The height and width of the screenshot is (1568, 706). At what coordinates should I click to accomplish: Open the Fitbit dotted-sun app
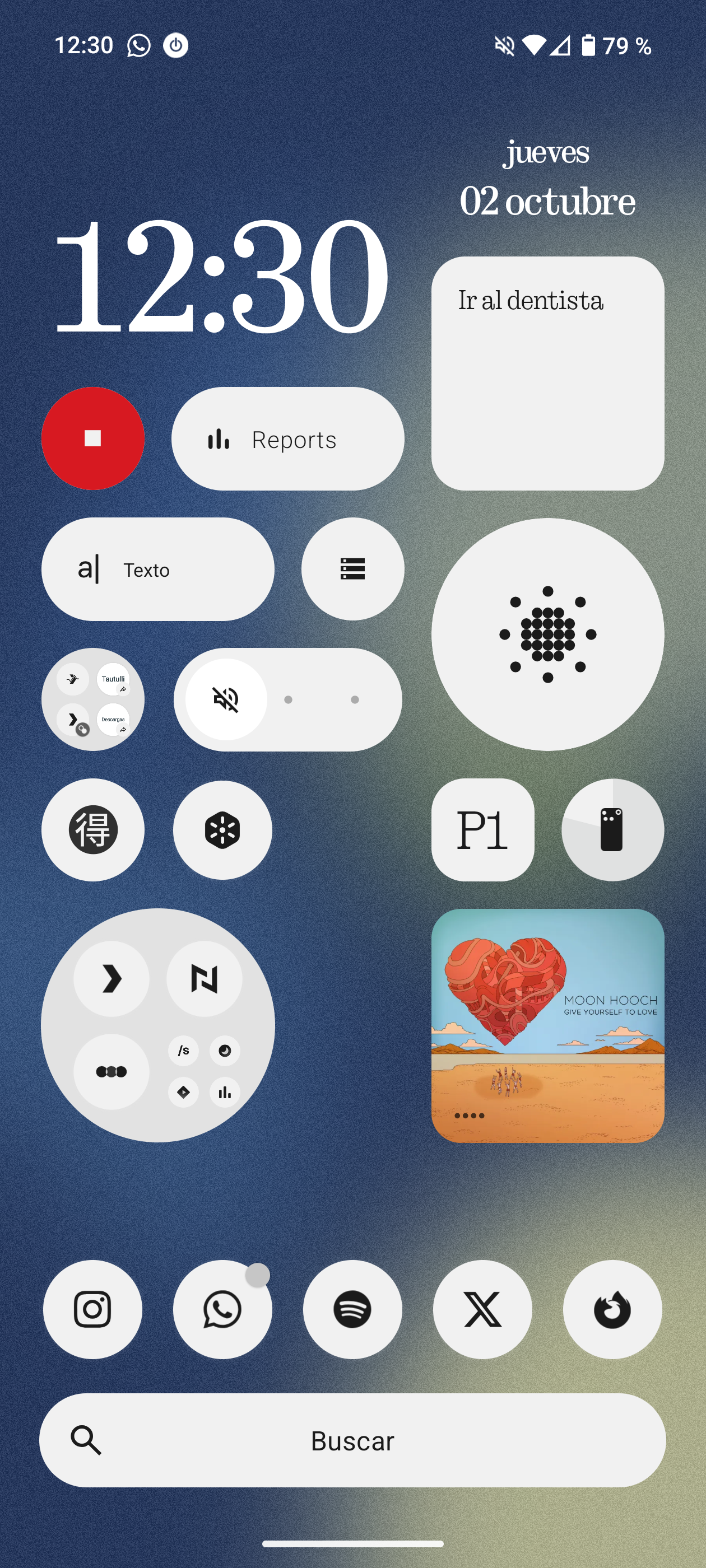point(547,634)
